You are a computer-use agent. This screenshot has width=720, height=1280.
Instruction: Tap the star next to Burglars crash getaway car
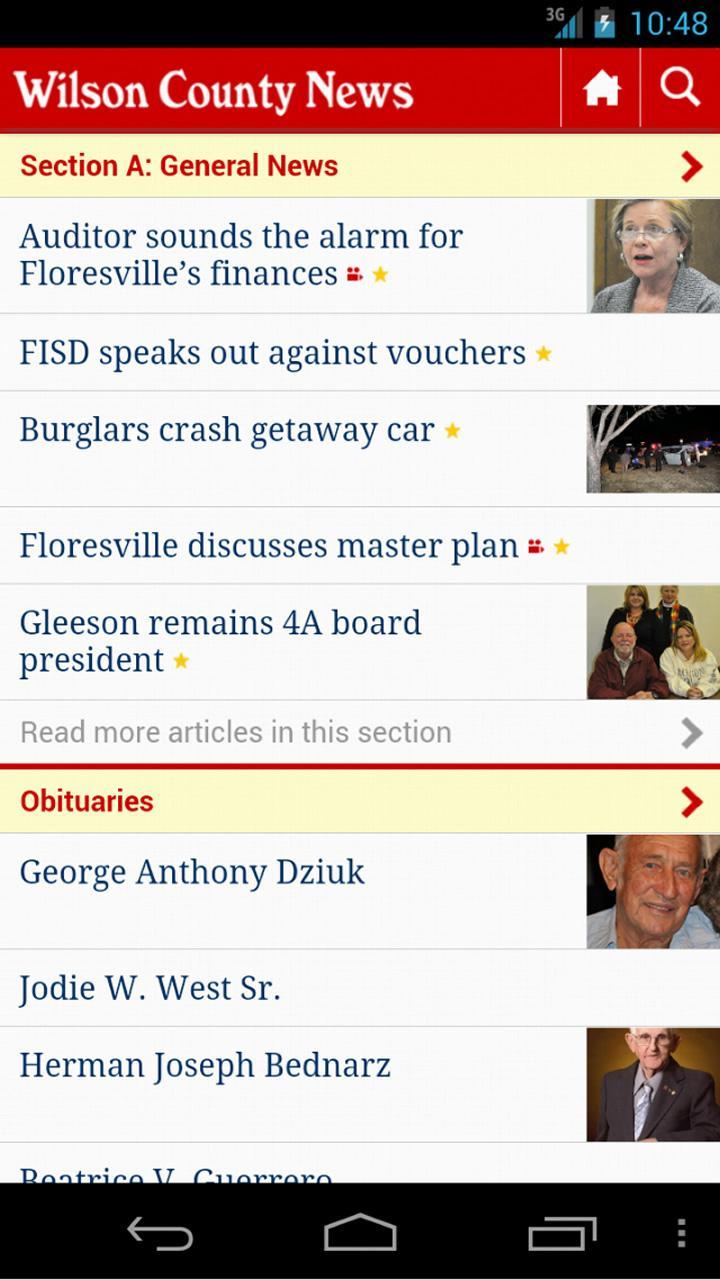(x=452, y=430)
